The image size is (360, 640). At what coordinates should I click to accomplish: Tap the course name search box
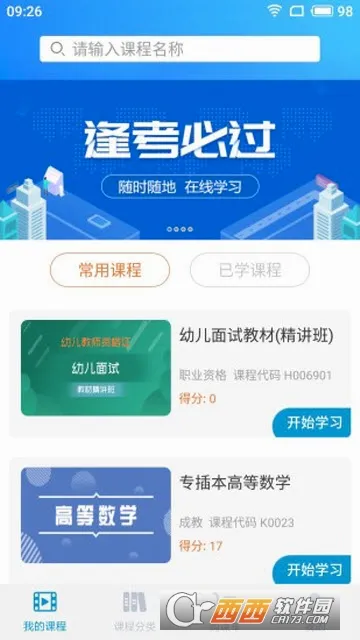[180, 49]
